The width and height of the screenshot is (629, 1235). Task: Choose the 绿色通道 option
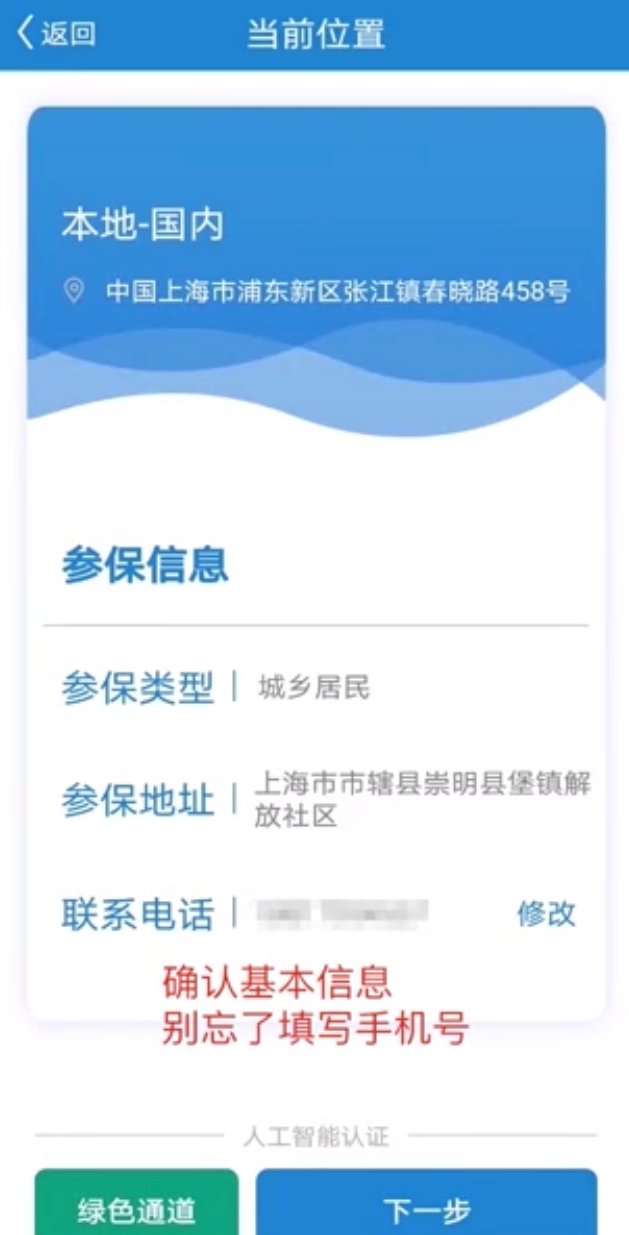point(136,1209)
